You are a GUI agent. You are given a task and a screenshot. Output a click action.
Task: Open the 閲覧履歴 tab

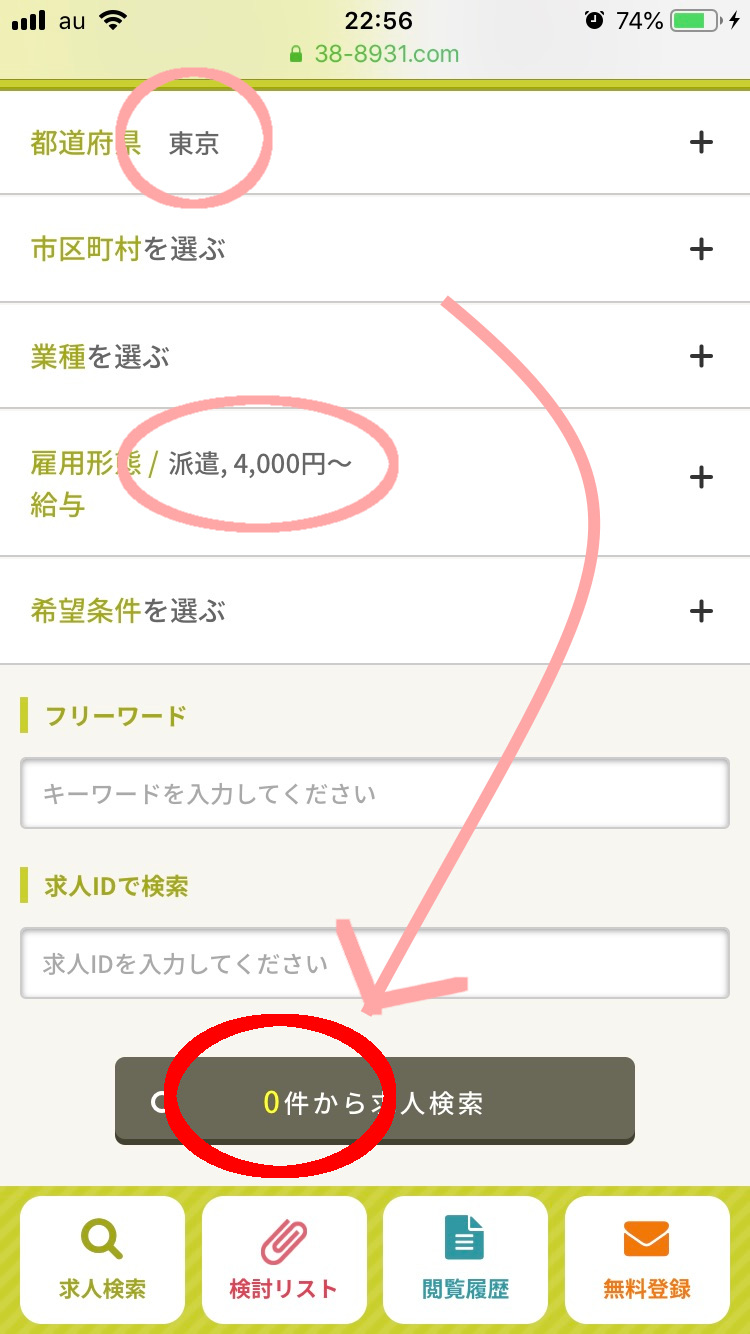pyautogui.click(x=465, y=1260)
